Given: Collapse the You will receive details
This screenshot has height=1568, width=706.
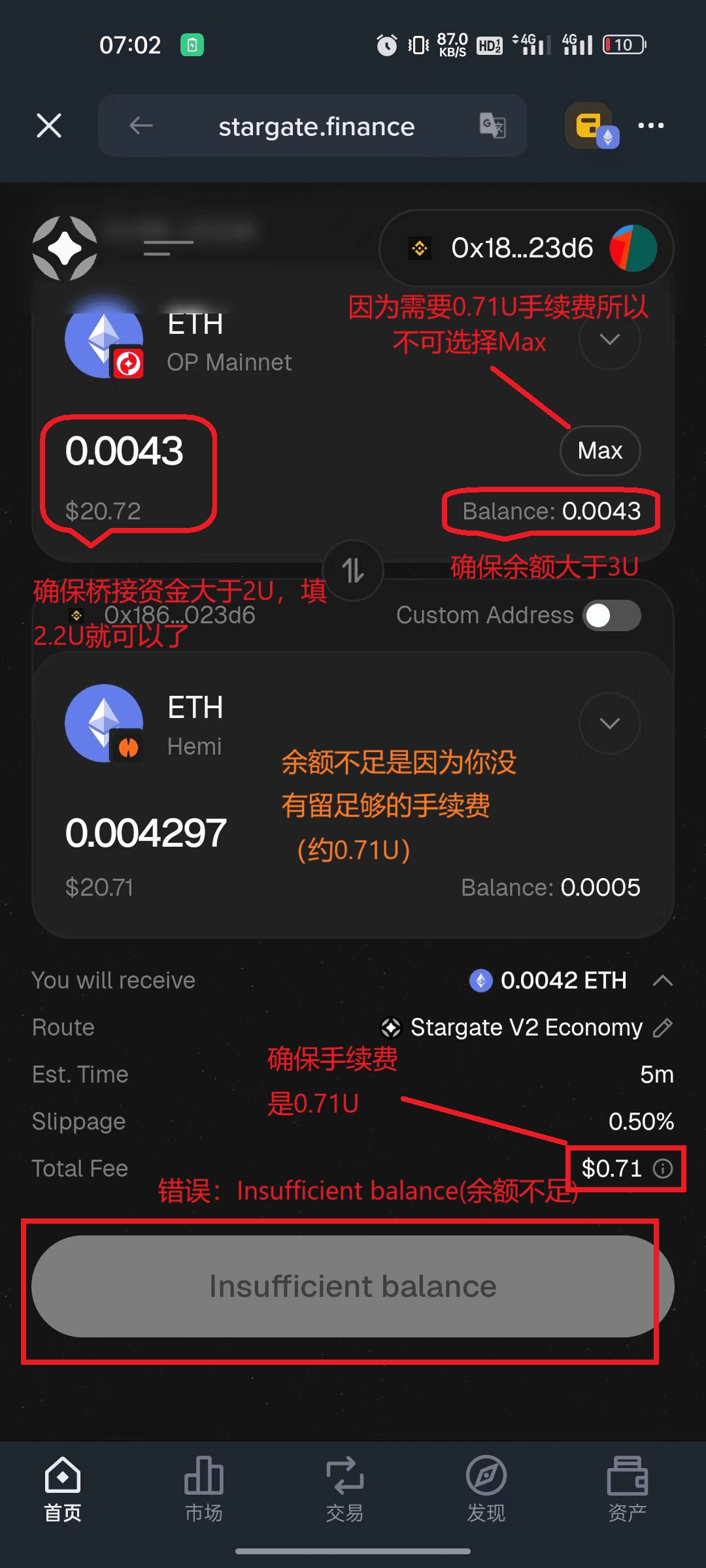Looking at the screenshot, I should pyautogui.click(x=662, y=981).
